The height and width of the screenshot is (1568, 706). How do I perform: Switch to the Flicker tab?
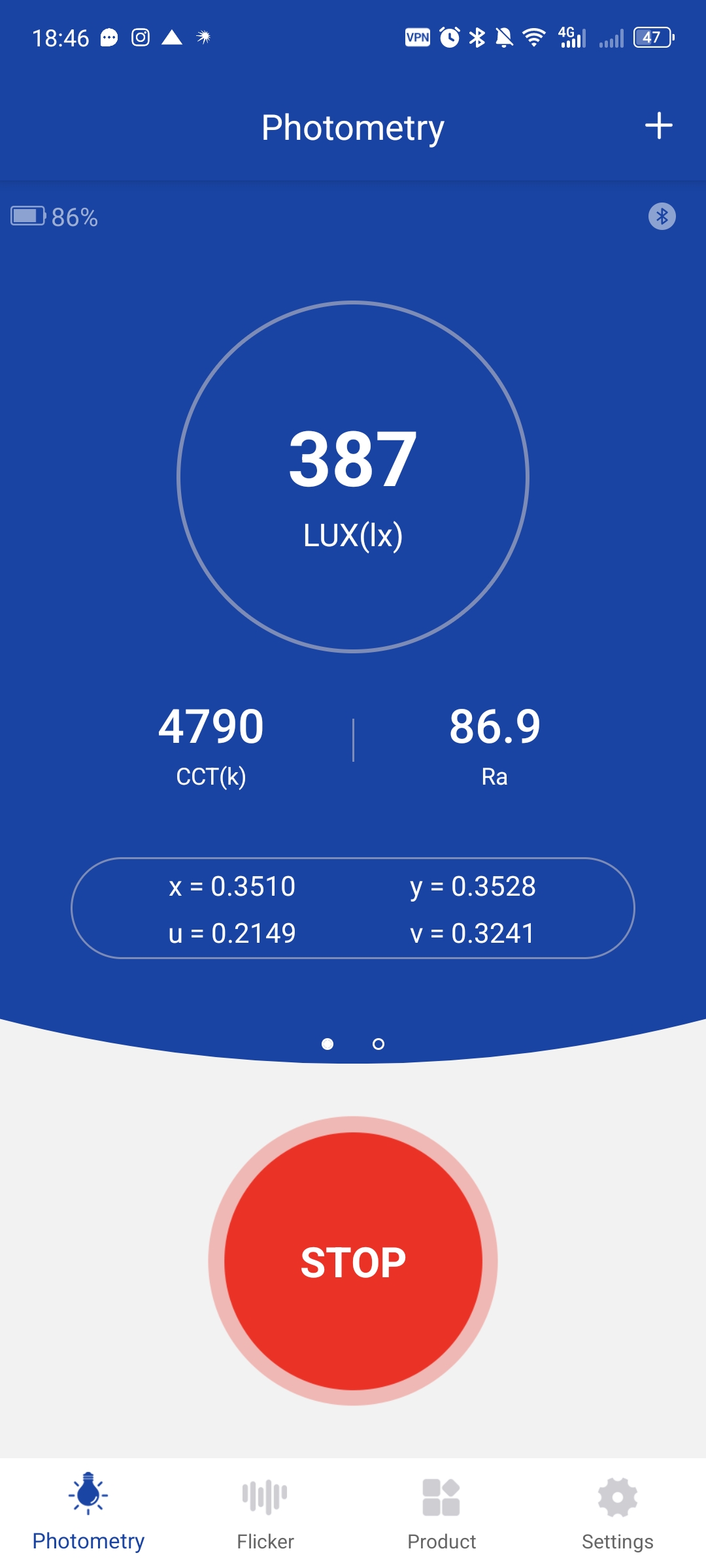tap(265, 1512)
